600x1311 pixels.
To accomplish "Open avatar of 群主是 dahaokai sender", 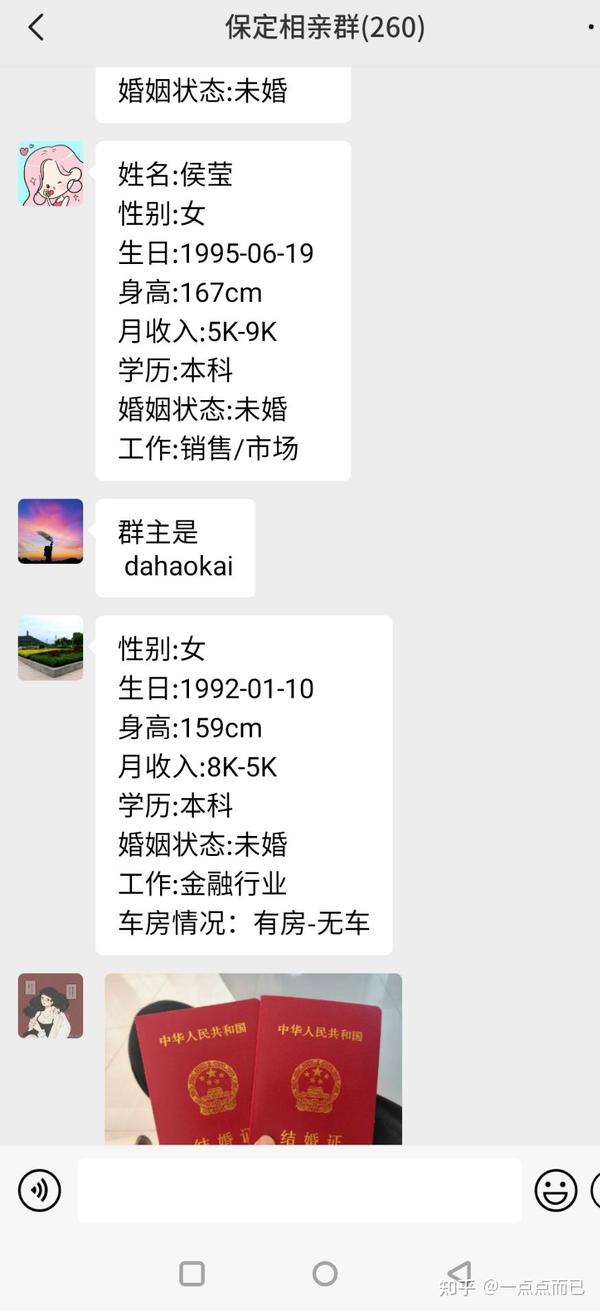I will [x=50, y=531].
